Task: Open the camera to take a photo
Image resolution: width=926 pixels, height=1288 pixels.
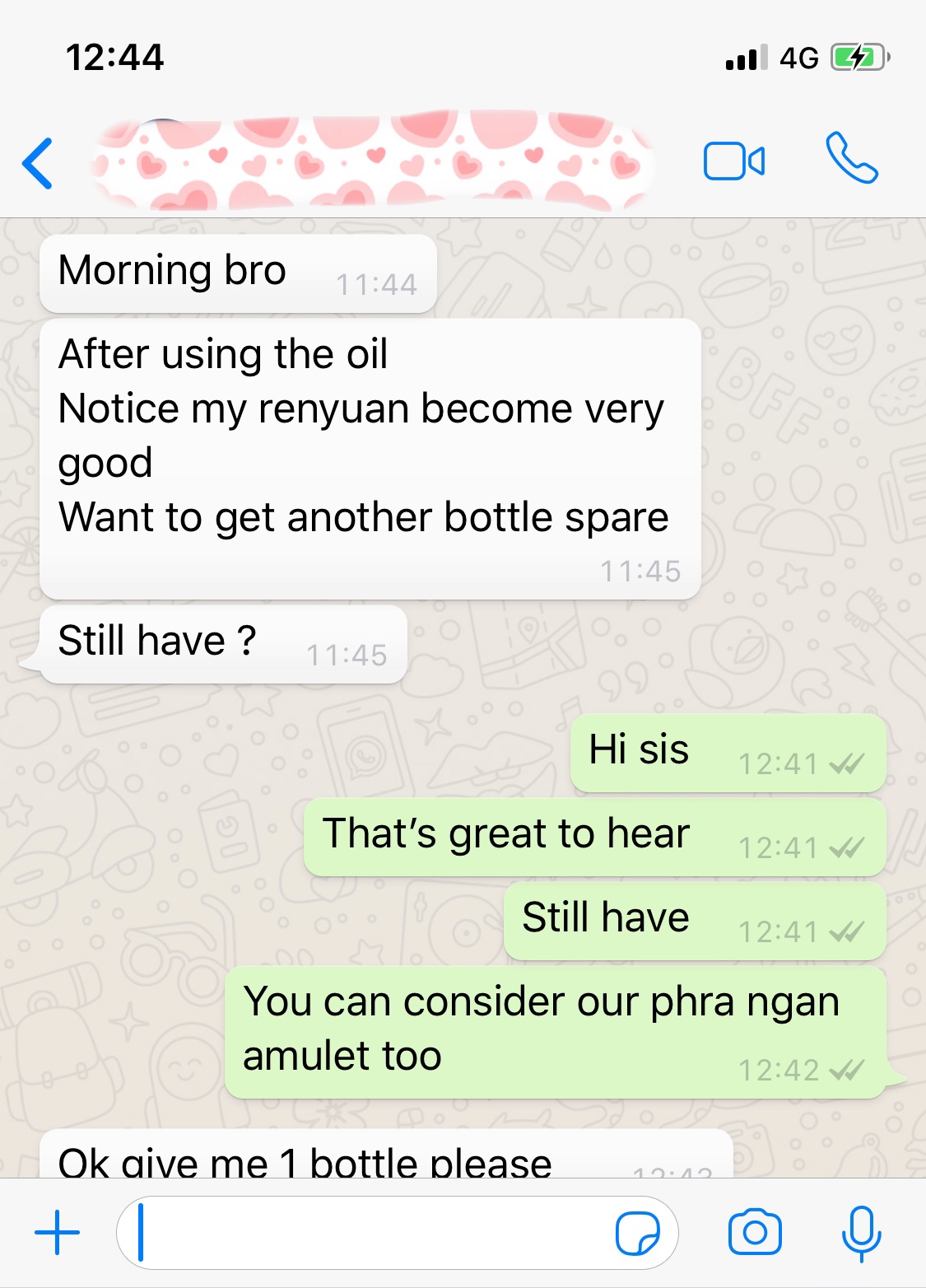Action: 754,1232
